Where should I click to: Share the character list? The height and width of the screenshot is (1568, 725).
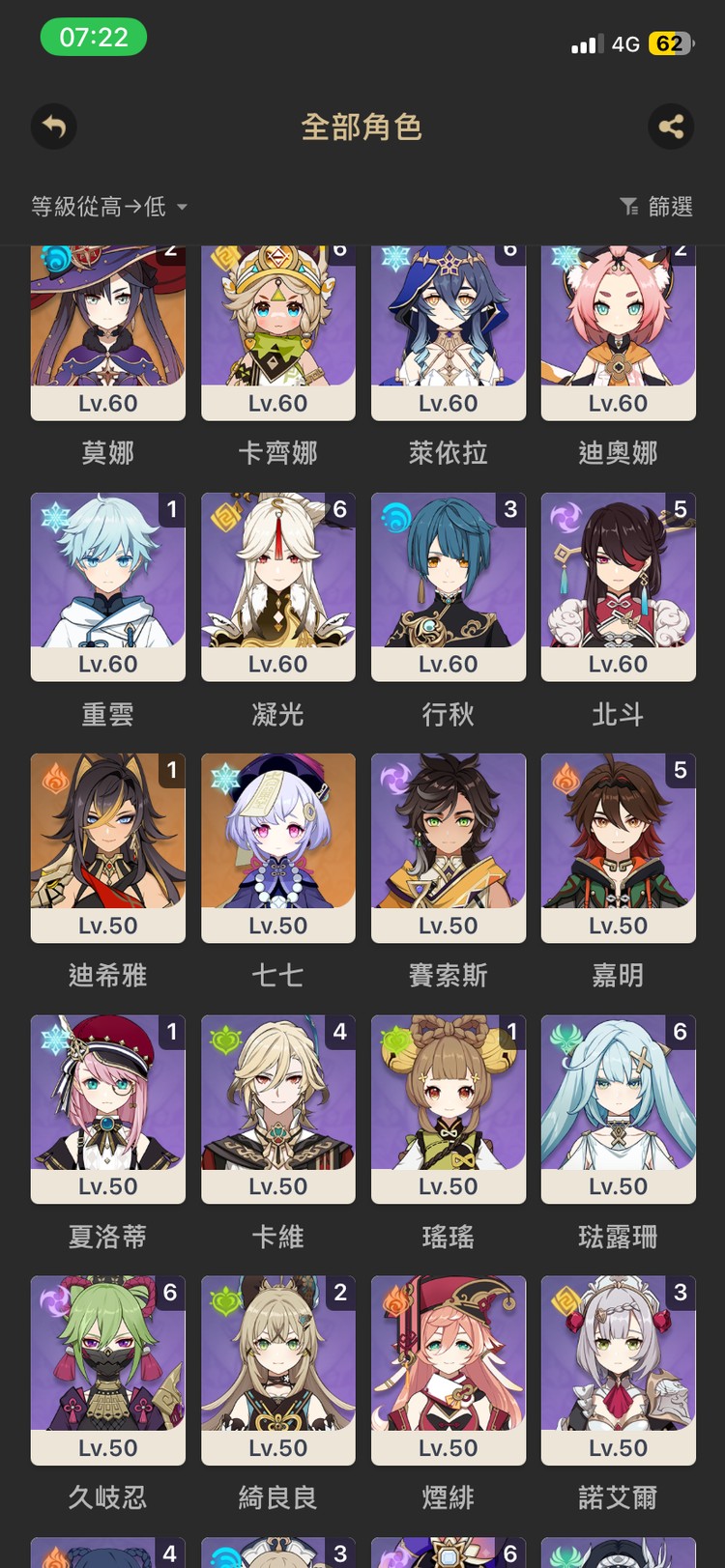(671, 127)
